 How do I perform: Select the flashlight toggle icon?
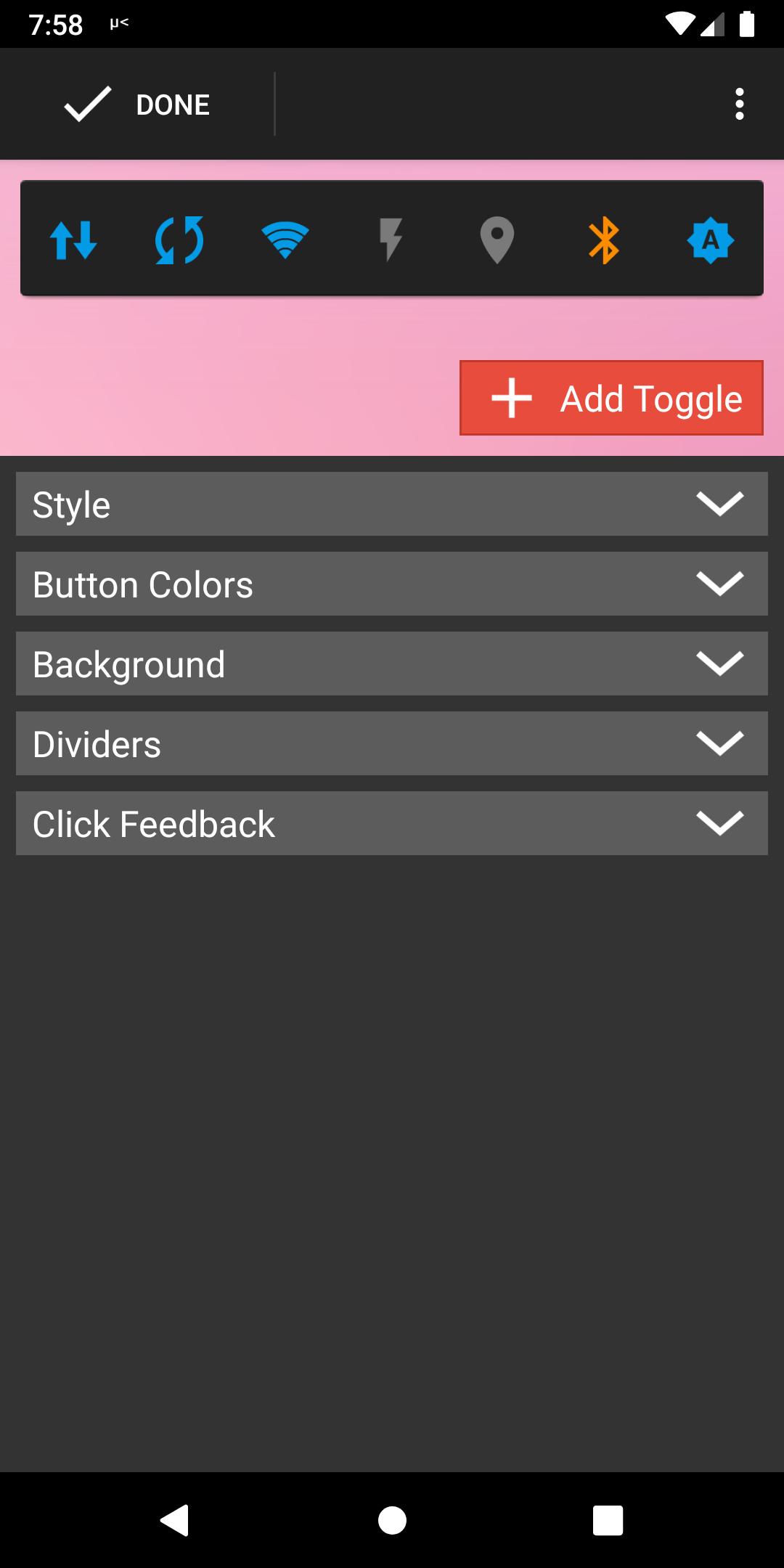point(391,240)
